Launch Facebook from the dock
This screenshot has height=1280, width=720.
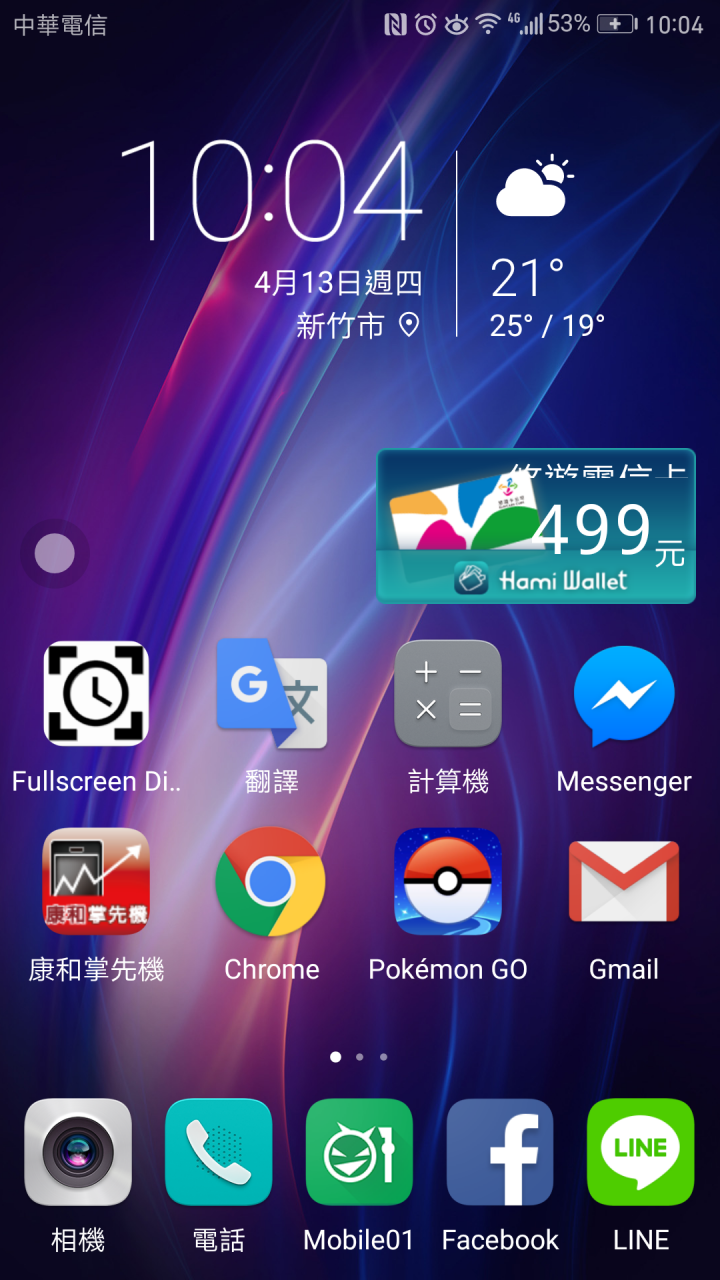click(500, 1152)
